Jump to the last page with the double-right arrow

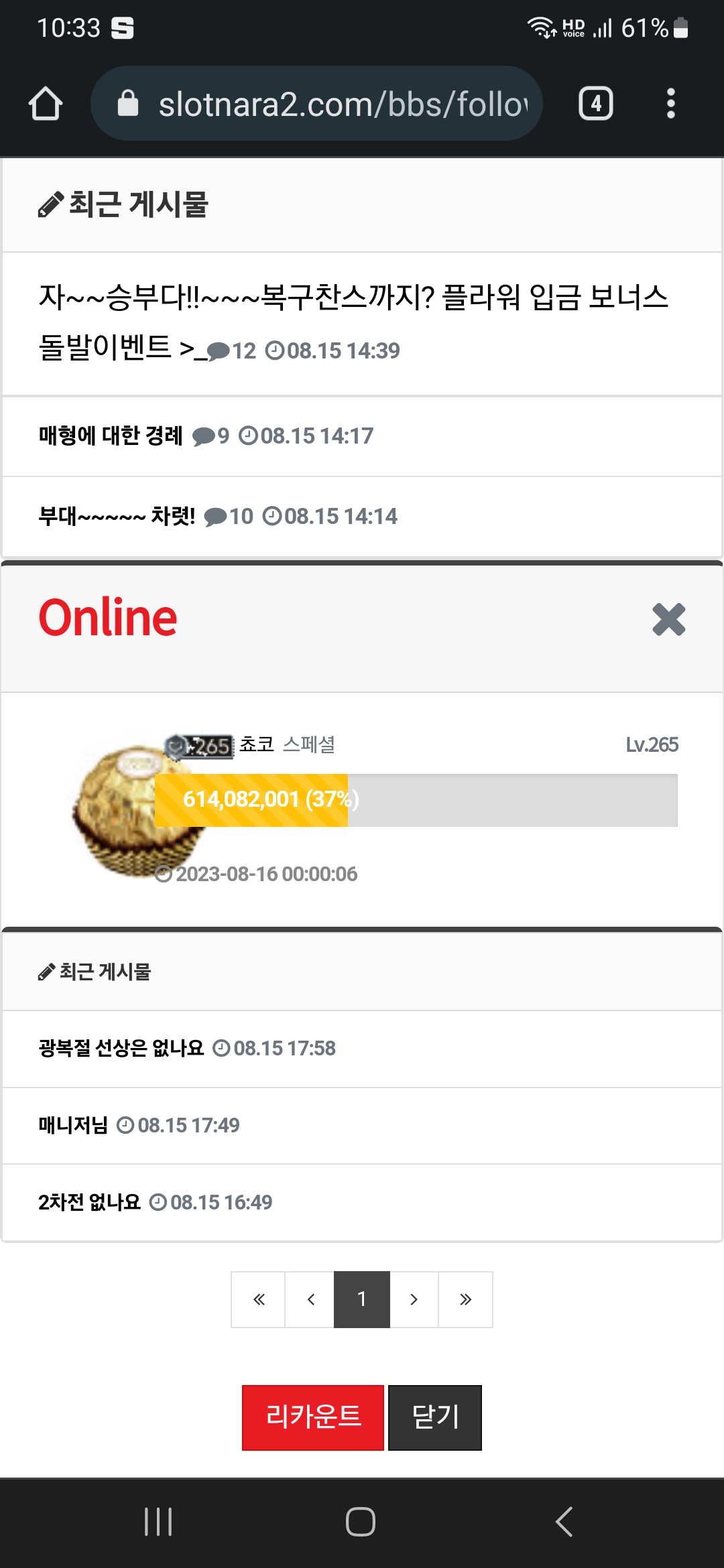(x=465, y=1299)
